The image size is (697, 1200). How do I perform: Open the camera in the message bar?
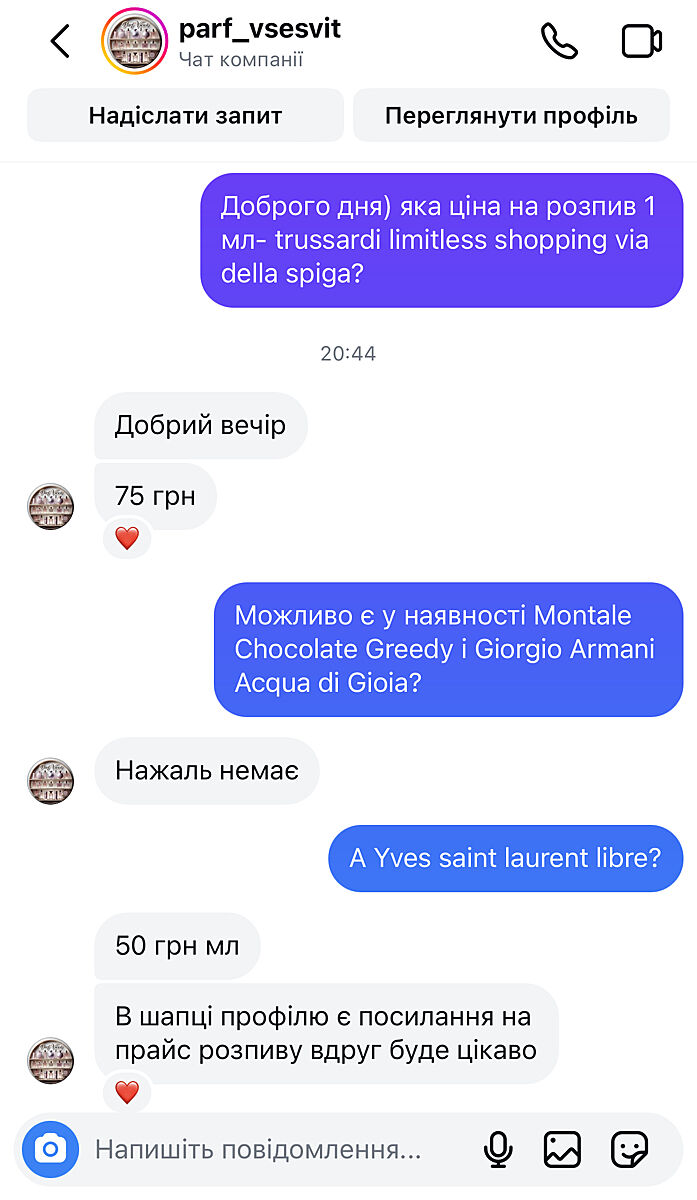pyautogui.click(x=50, y=1148)
